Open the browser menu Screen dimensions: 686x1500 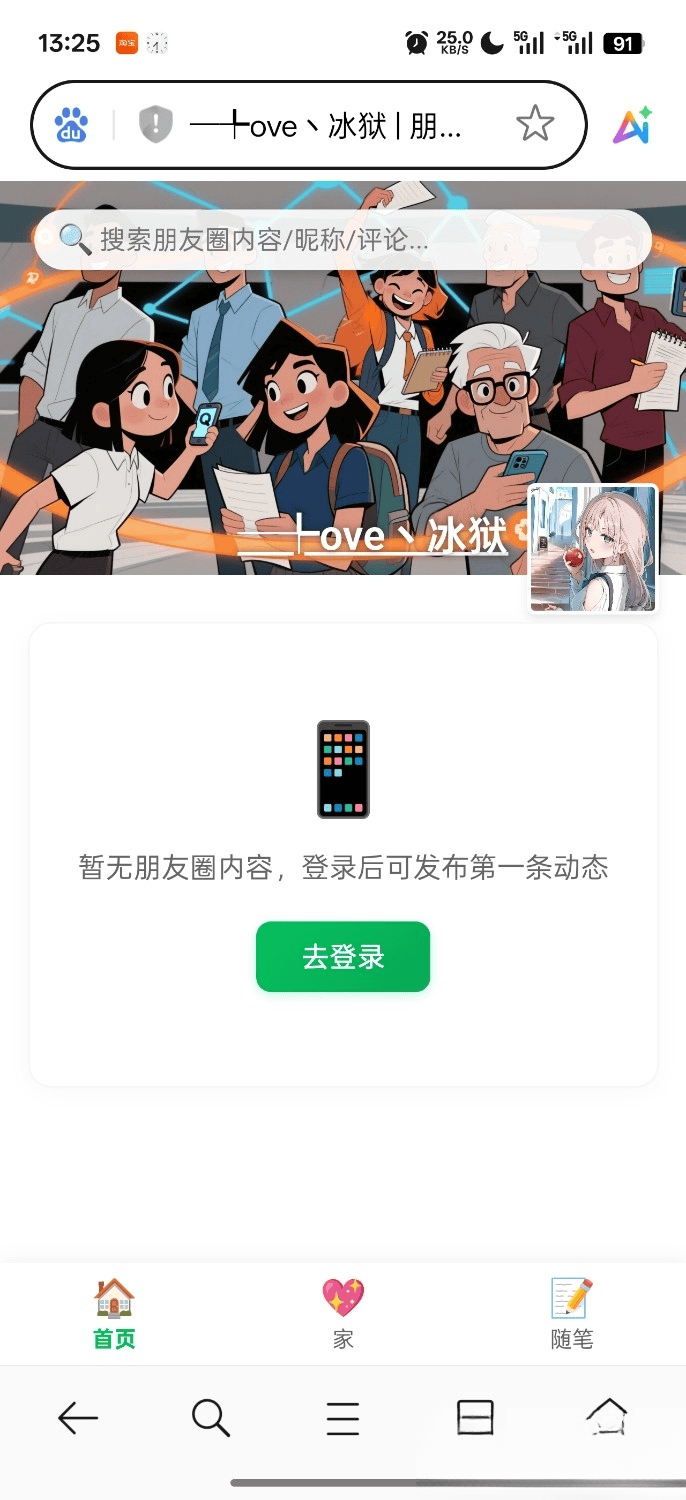[342, 1417]
